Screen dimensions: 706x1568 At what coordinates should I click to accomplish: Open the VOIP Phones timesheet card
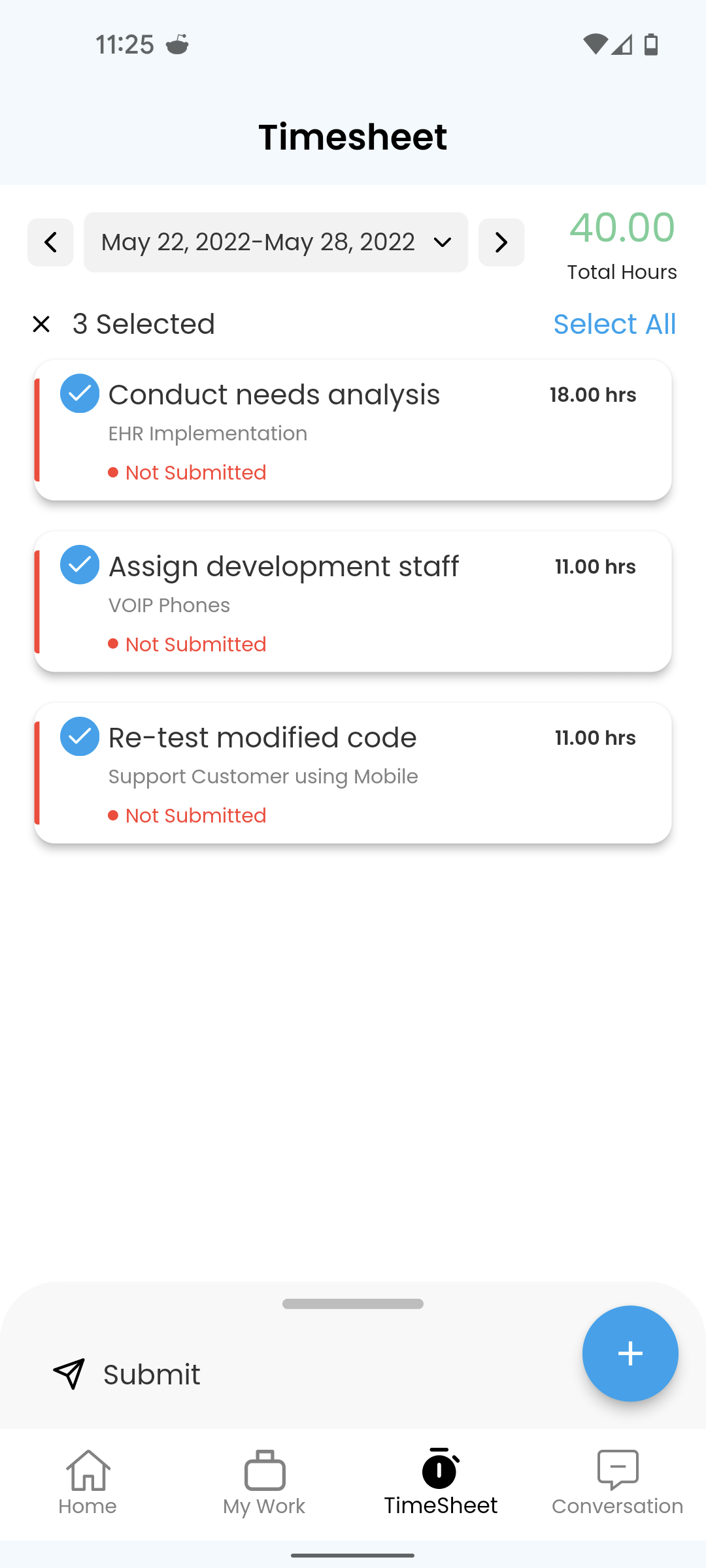(353, 602)
